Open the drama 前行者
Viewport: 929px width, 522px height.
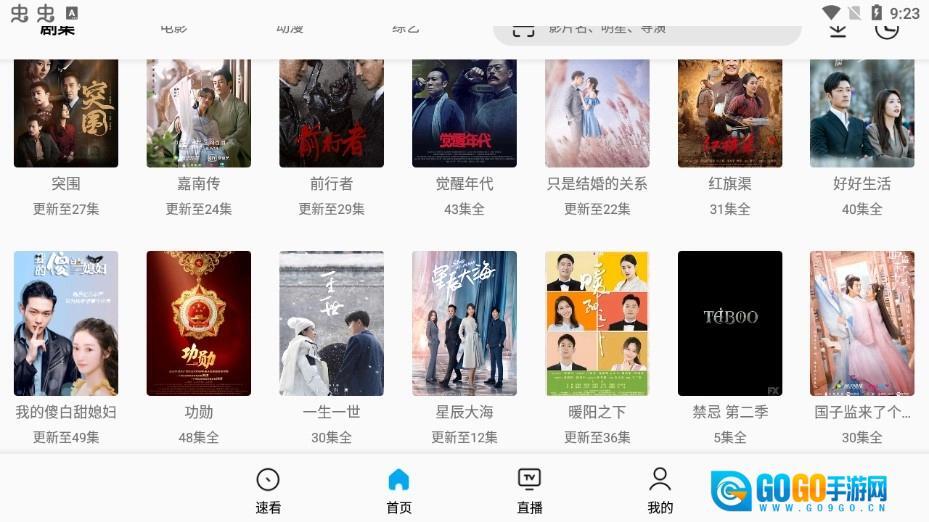(331, 113)
